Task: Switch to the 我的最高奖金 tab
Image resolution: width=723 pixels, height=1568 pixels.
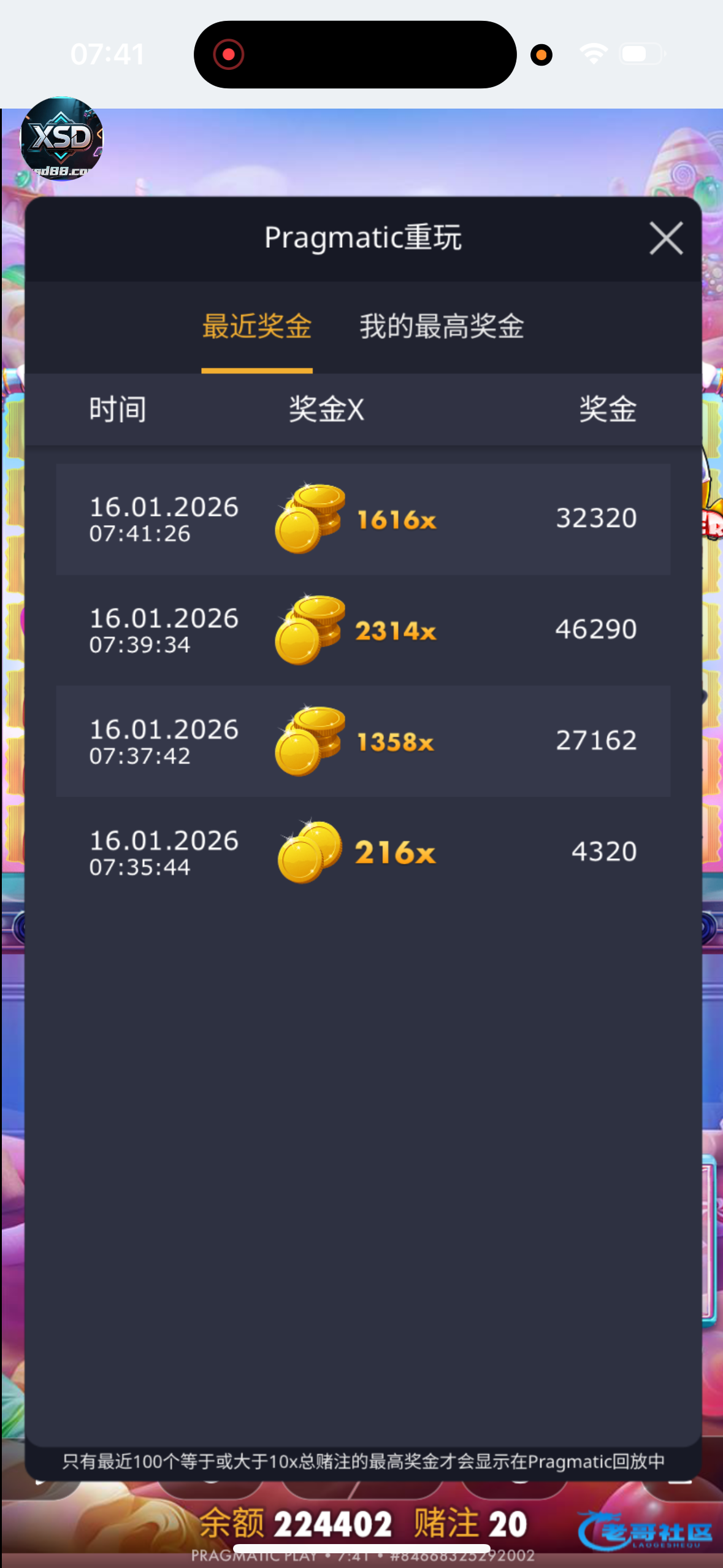Action: click(442, 326)
